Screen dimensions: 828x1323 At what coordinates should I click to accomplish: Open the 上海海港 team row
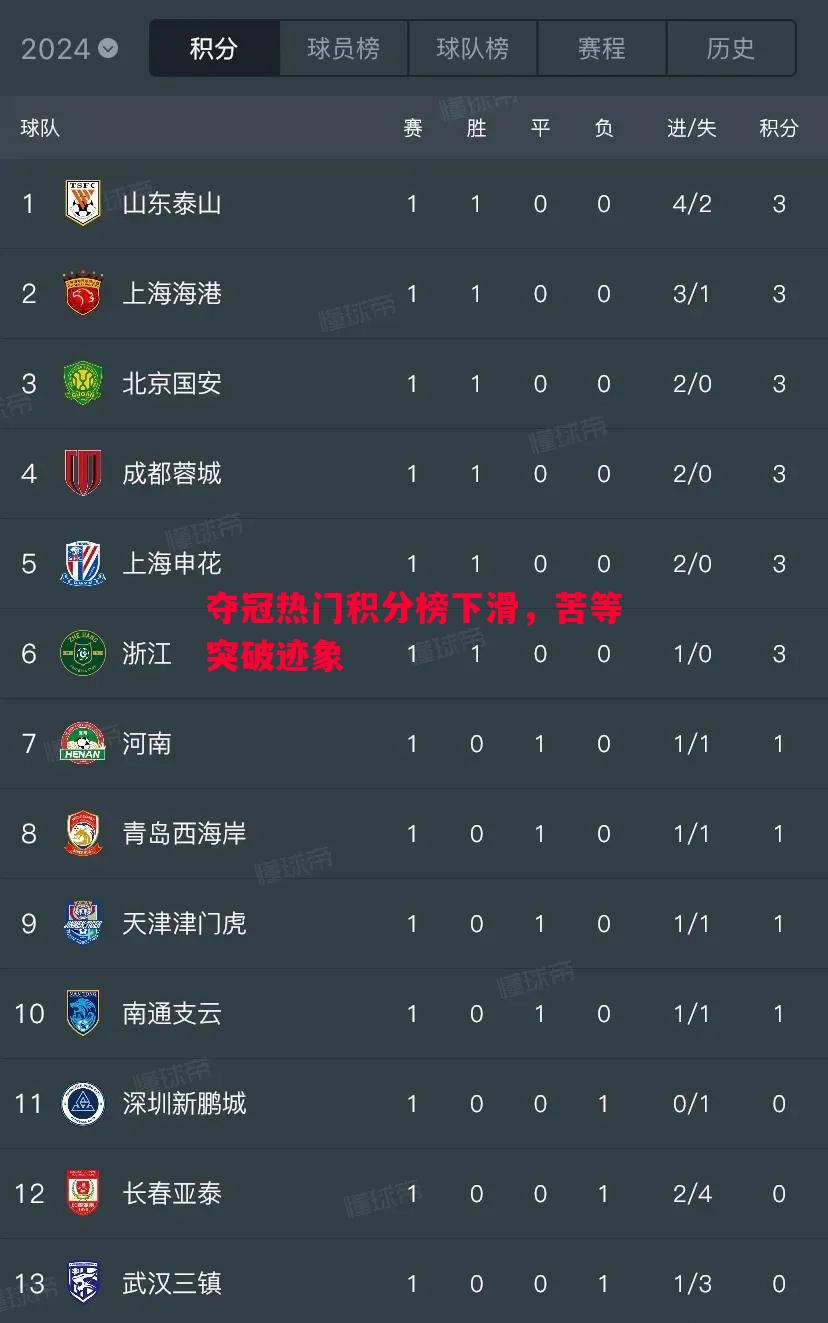pyautogui.click(x=171, y=294)
